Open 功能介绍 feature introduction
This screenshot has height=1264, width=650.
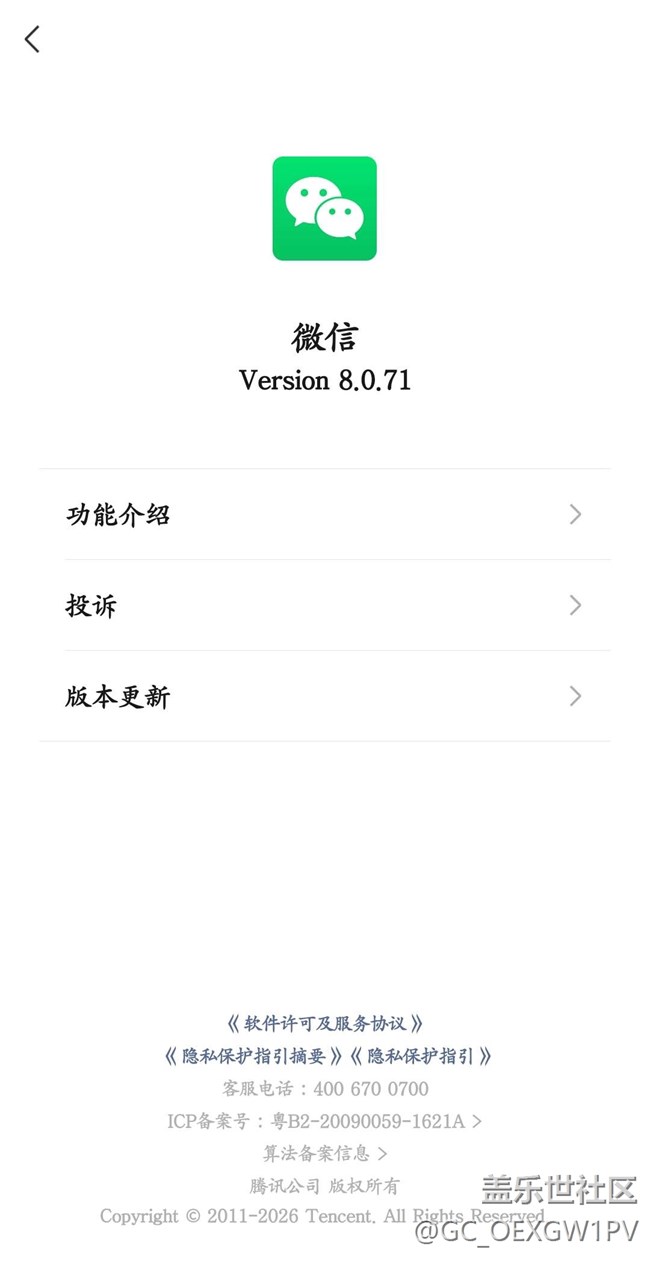324,515
